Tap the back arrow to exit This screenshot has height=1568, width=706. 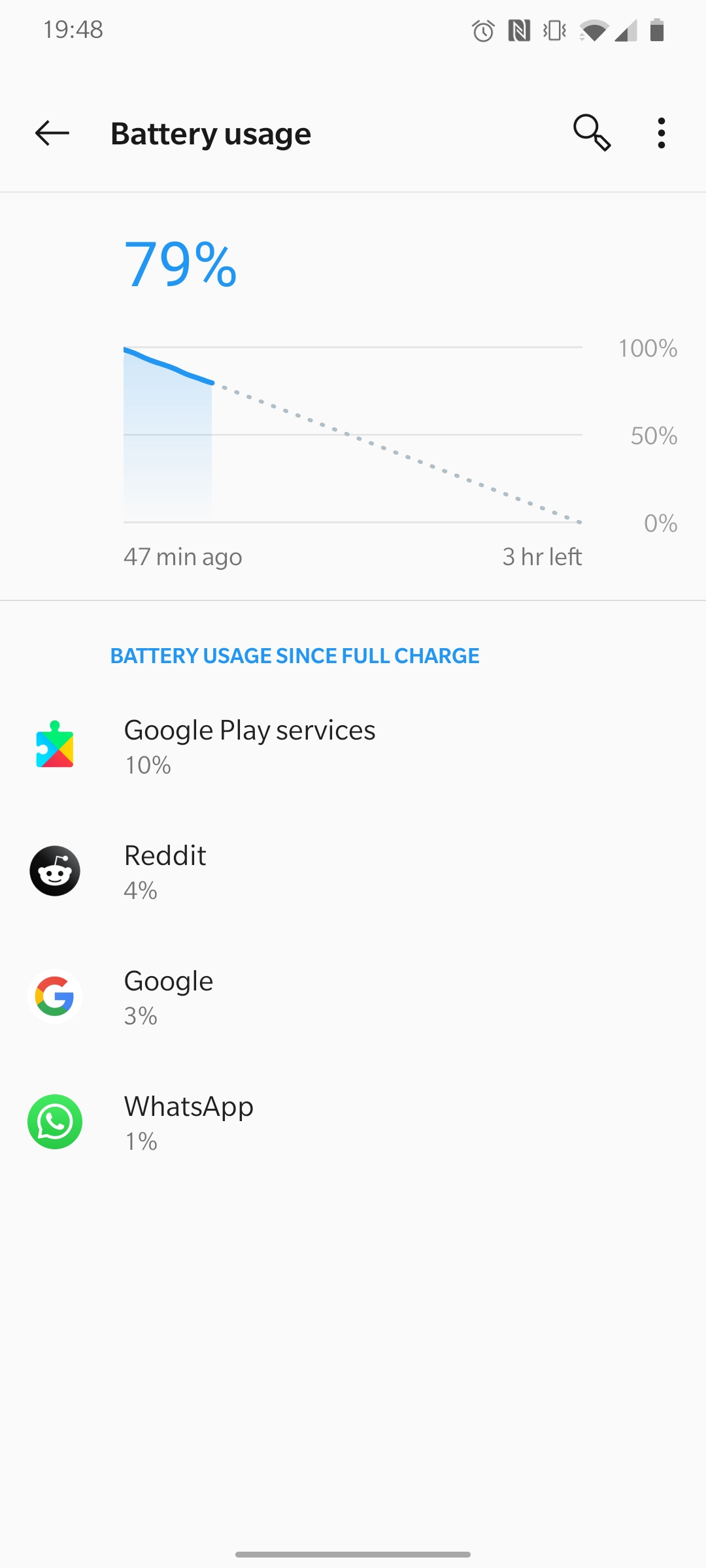pyautogui.click(x=51, y=133)
